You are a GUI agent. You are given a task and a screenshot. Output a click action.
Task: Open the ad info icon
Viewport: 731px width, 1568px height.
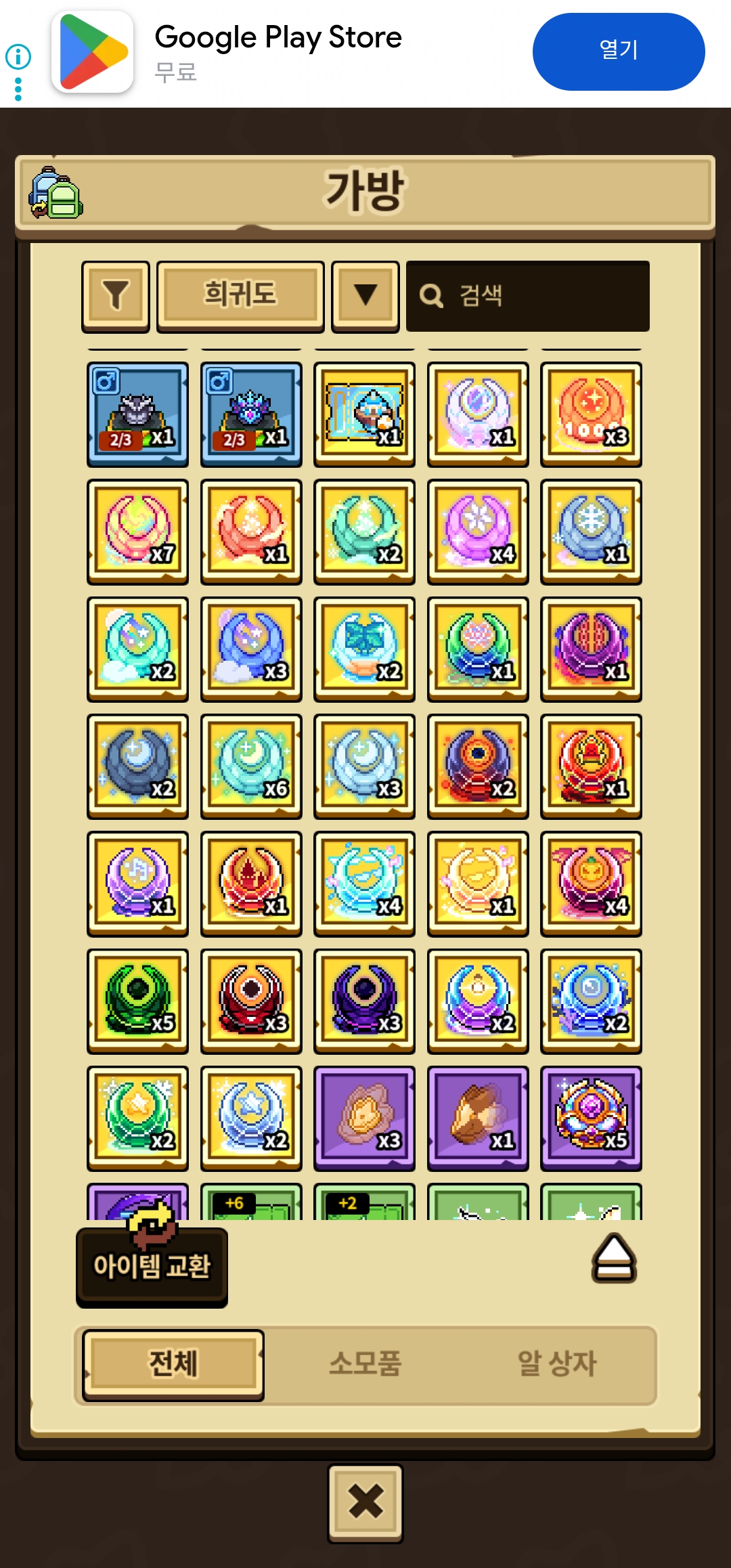[18, 56]
